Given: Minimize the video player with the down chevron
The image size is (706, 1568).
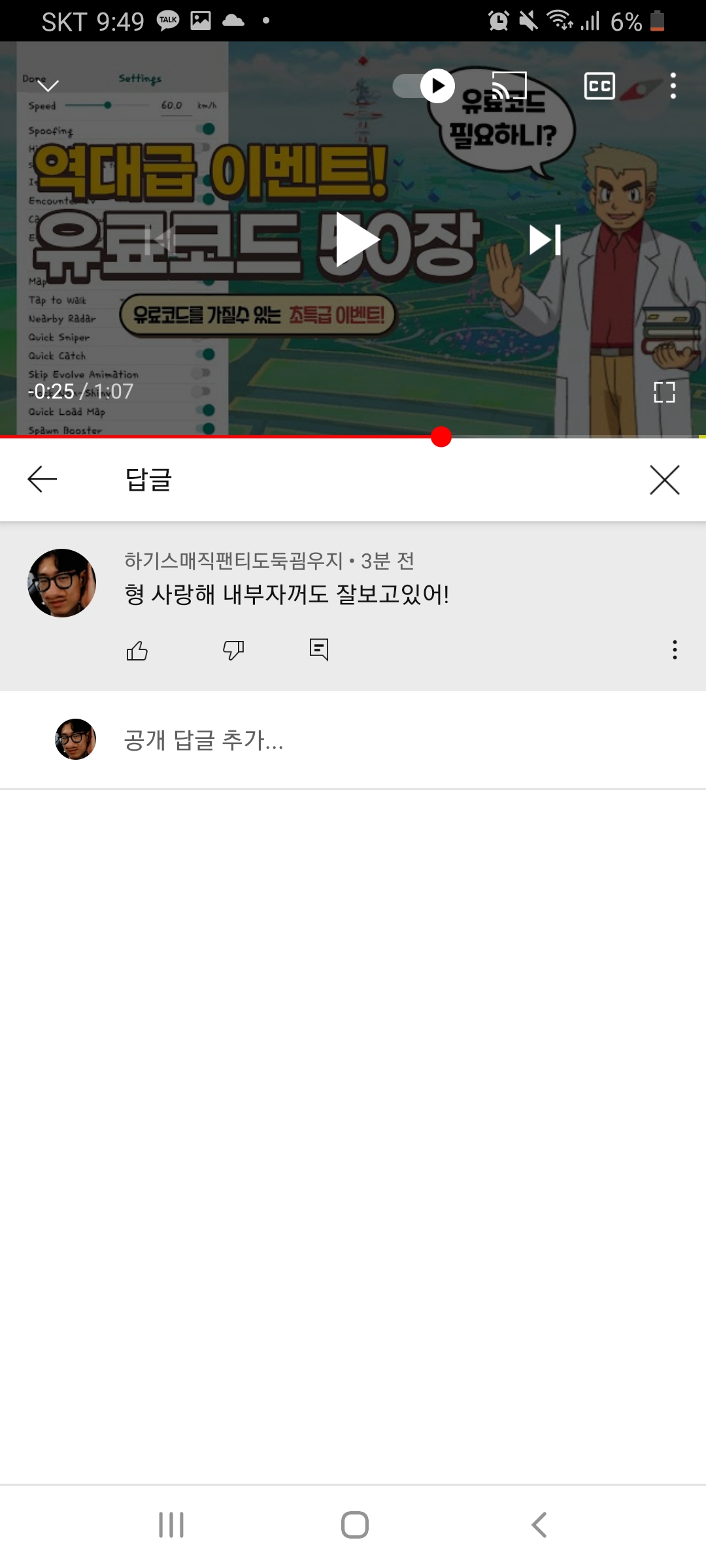Looking at the screenshot, I should point(48,86).
